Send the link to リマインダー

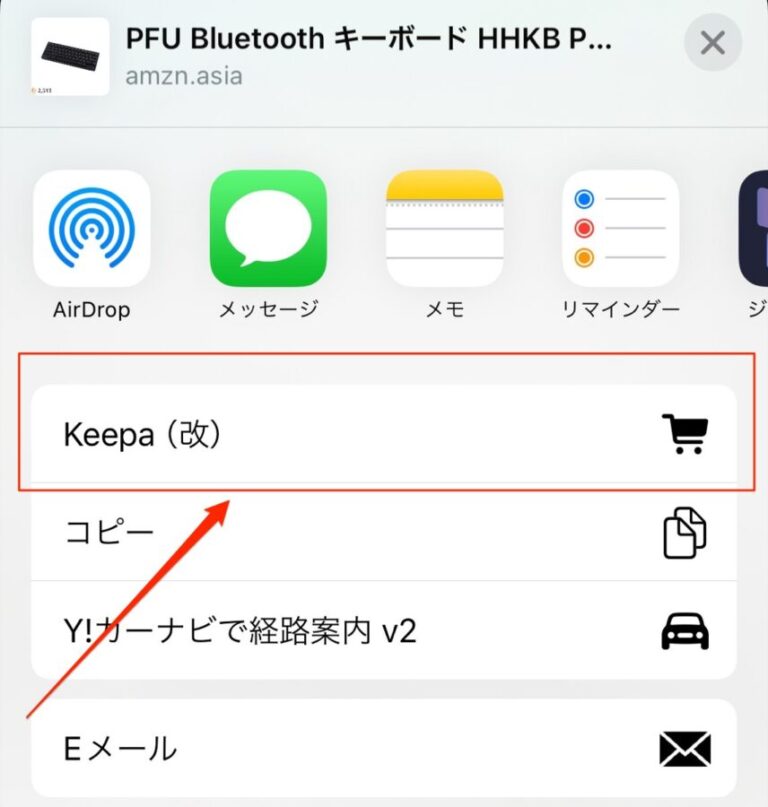click(x=621, y=230)
